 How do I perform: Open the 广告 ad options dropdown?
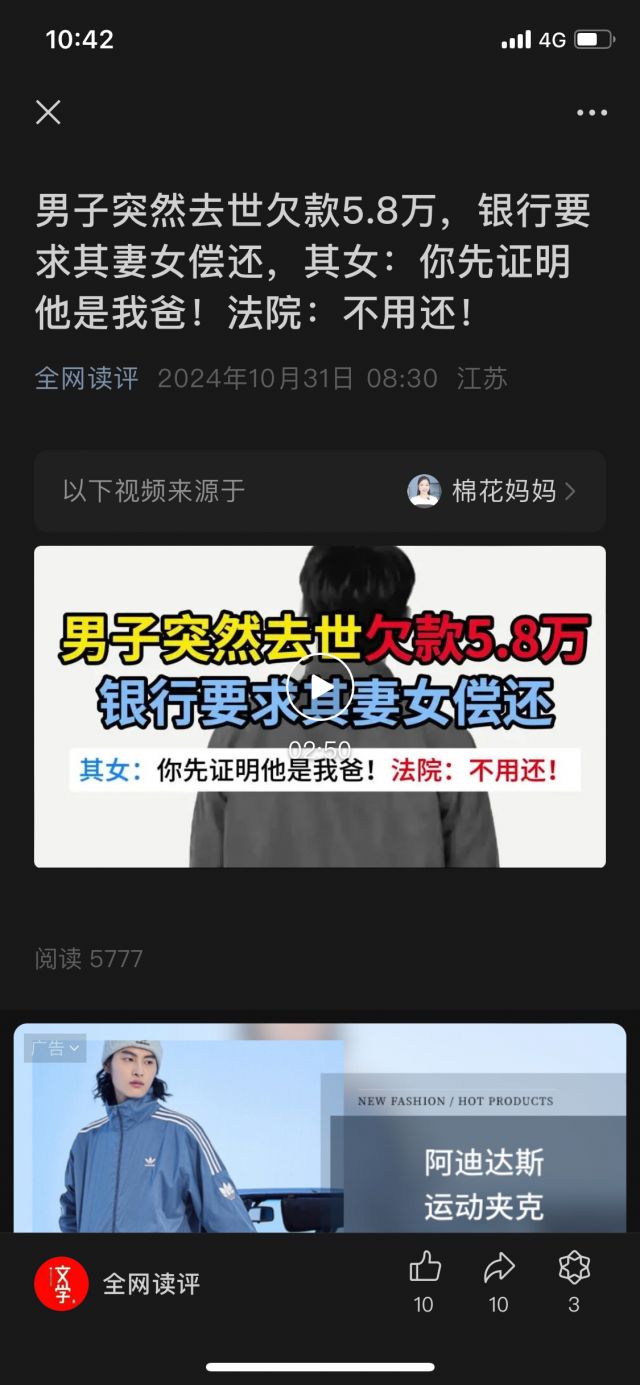[x=55, y=1048]
